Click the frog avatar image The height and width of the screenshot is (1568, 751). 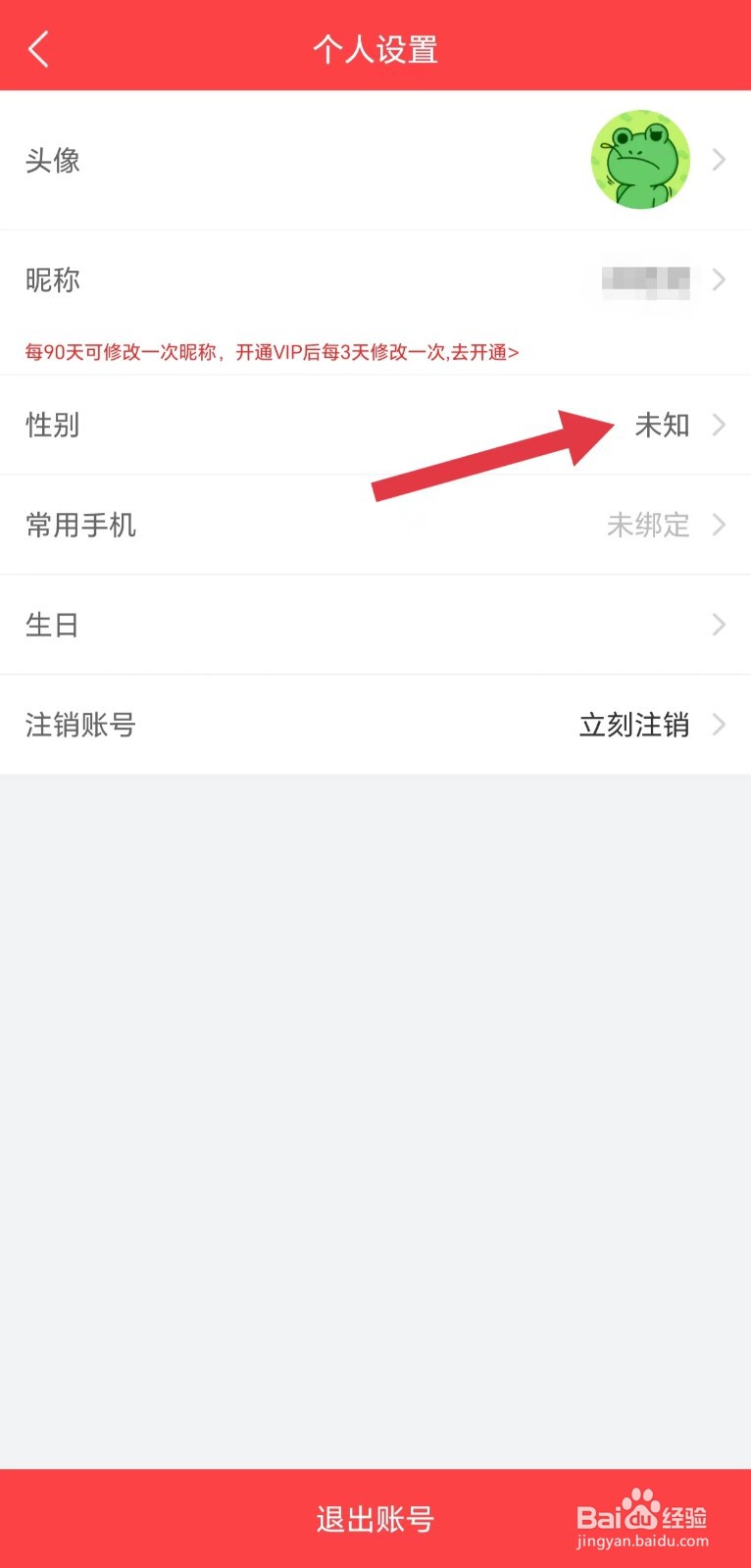(640, 159)
